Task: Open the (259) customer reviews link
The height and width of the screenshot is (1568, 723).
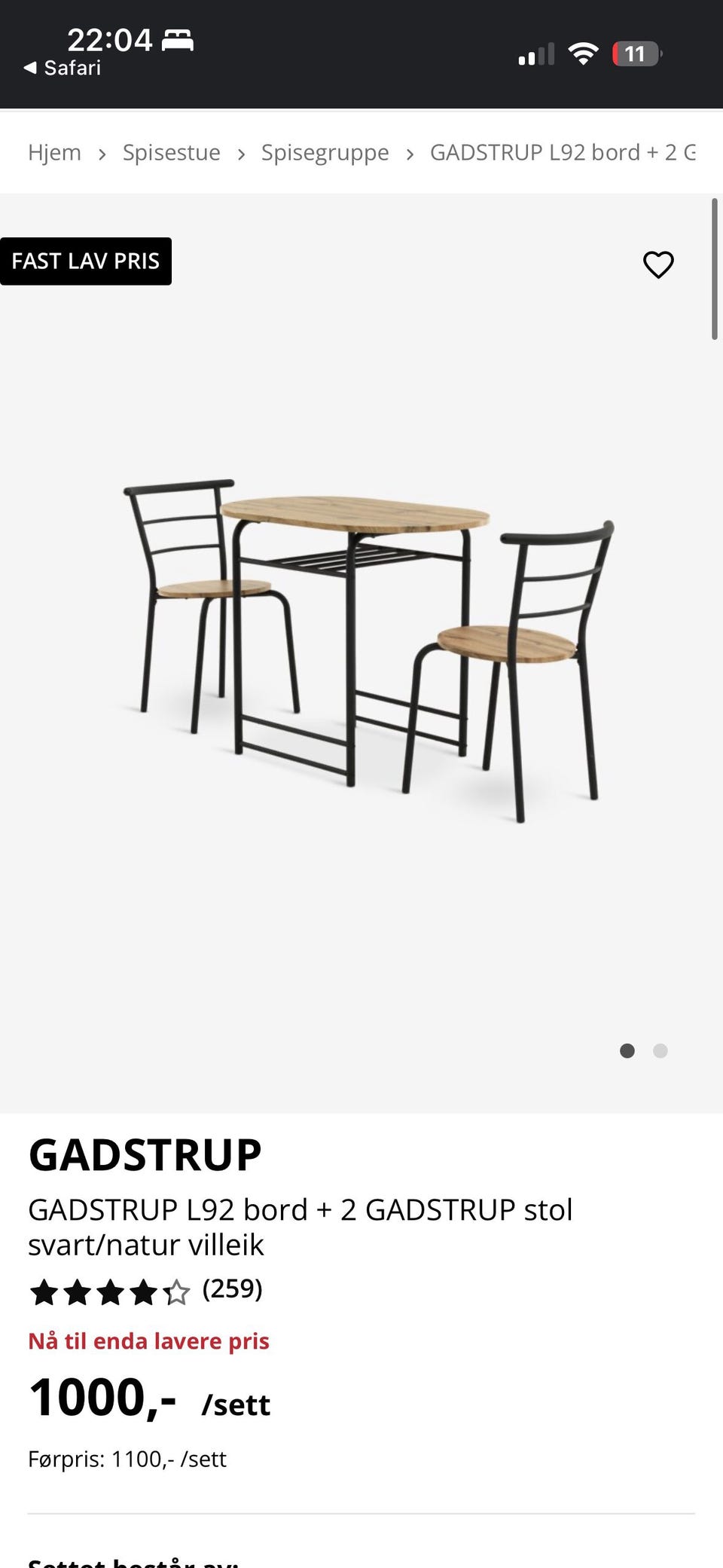Action: [232, 1289]
